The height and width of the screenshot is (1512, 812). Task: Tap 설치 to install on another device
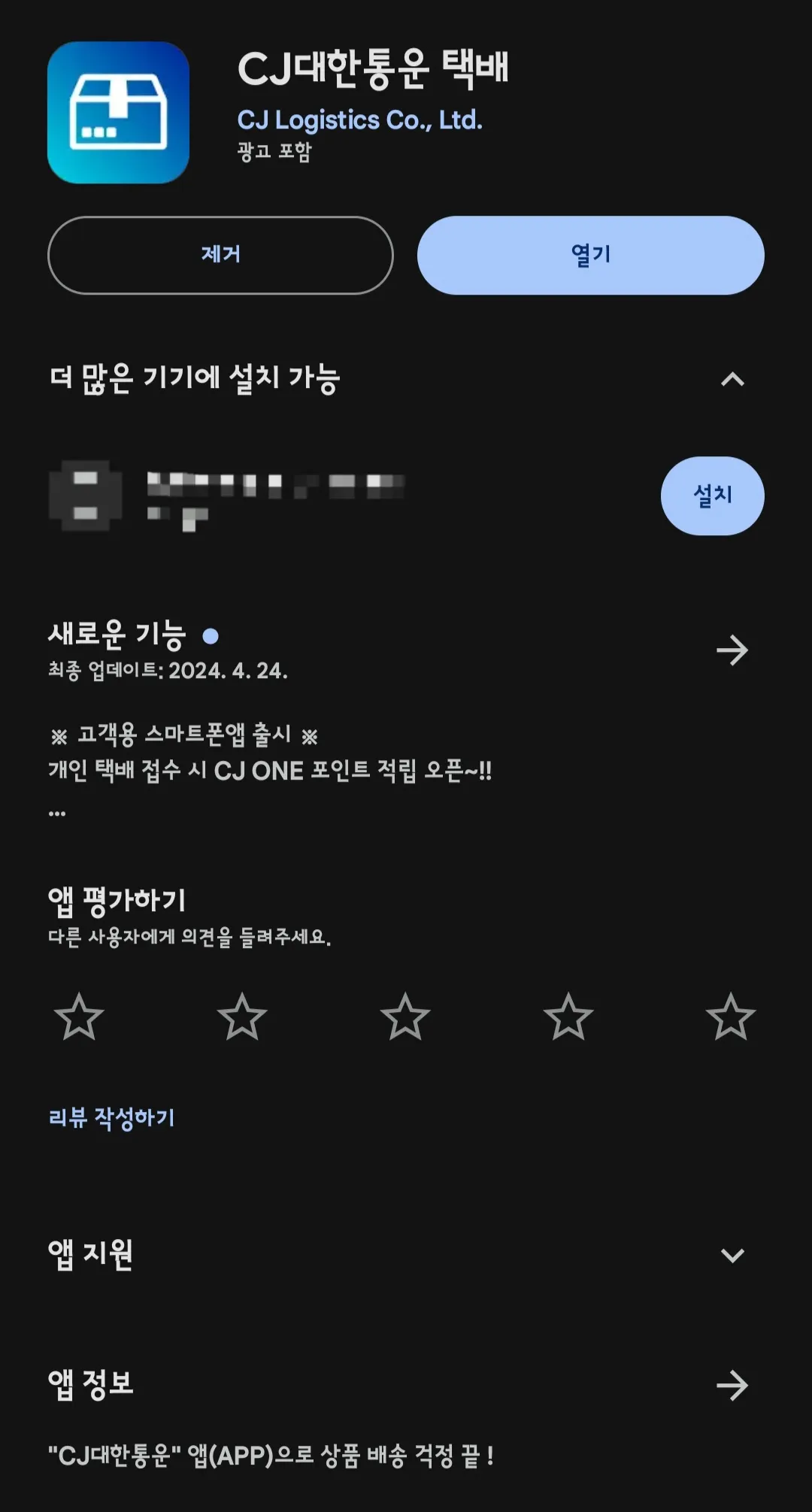tap(713, 495)
